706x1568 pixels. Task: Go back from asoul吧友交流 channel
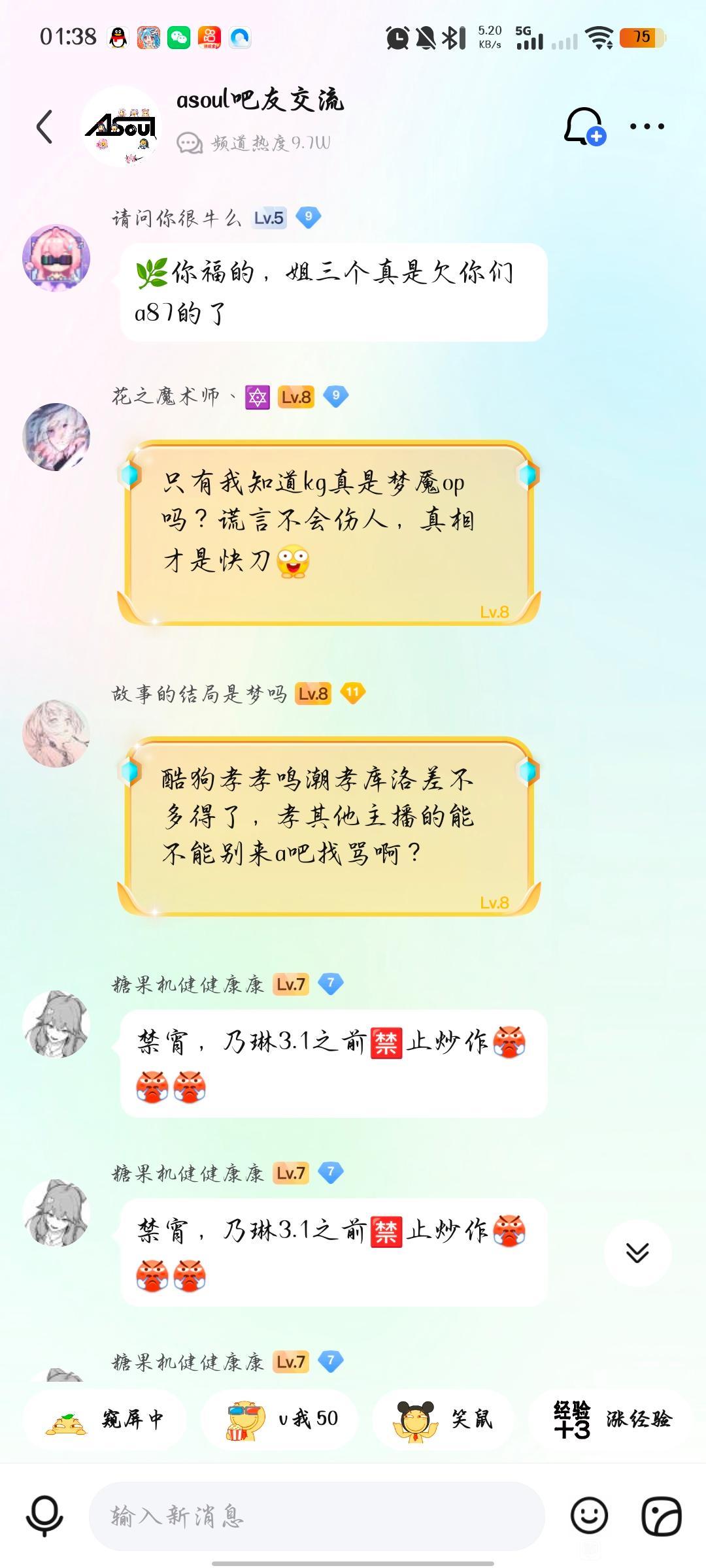tap(44, 127)
